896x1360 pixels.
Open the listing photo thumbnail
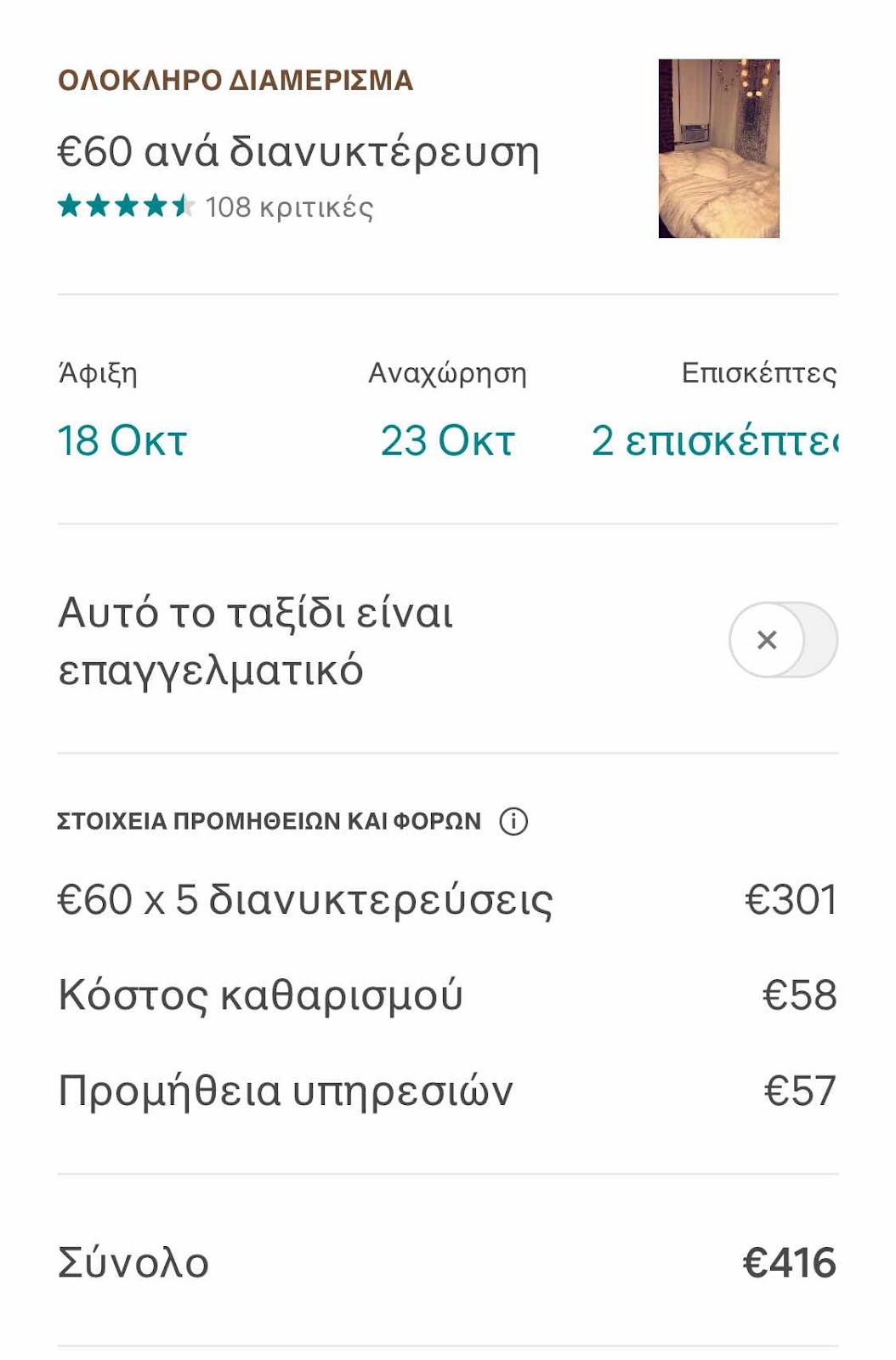click(718, 149)
